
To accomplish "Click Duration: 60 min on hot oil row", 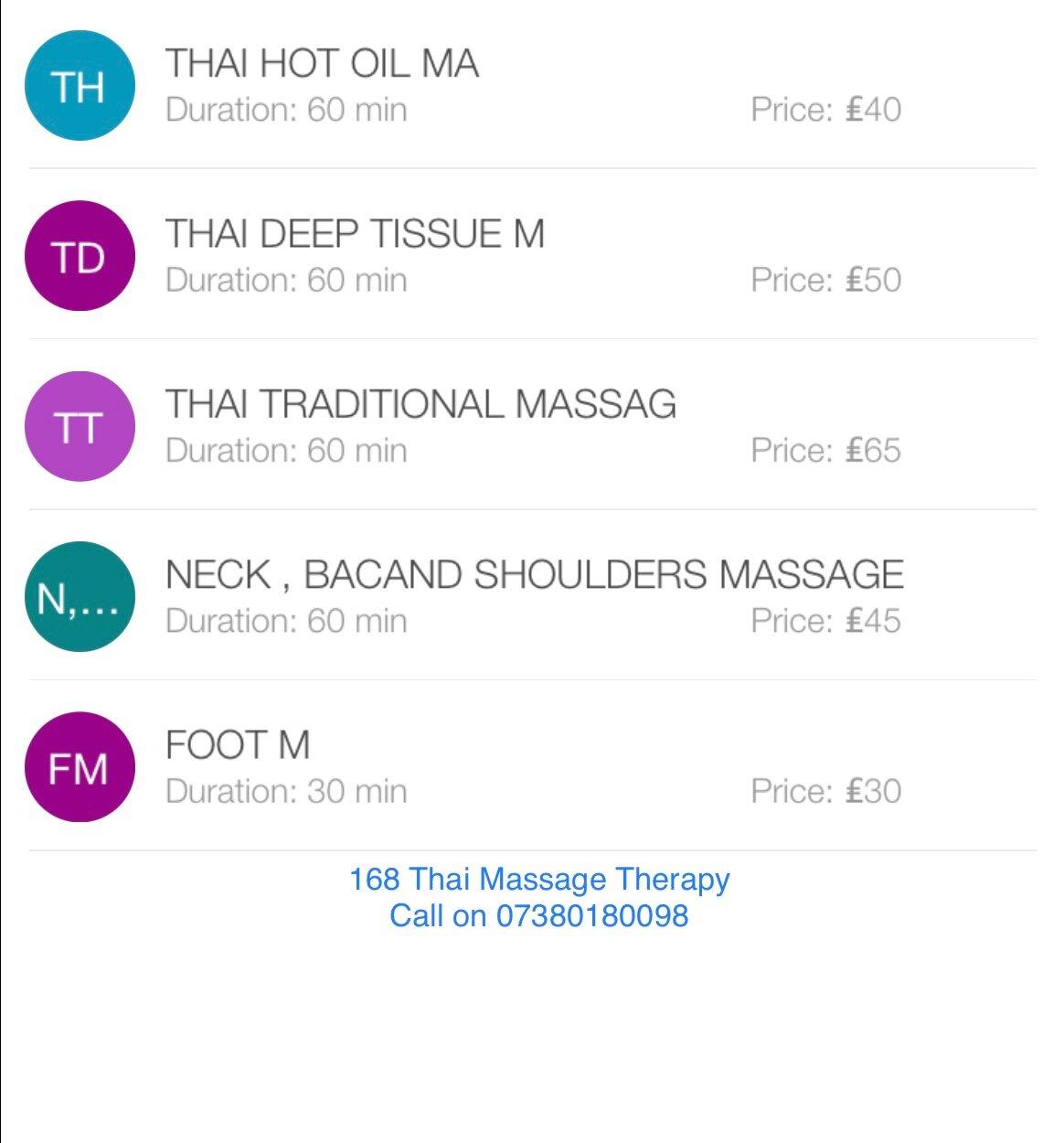I will (x=286, y=111).
